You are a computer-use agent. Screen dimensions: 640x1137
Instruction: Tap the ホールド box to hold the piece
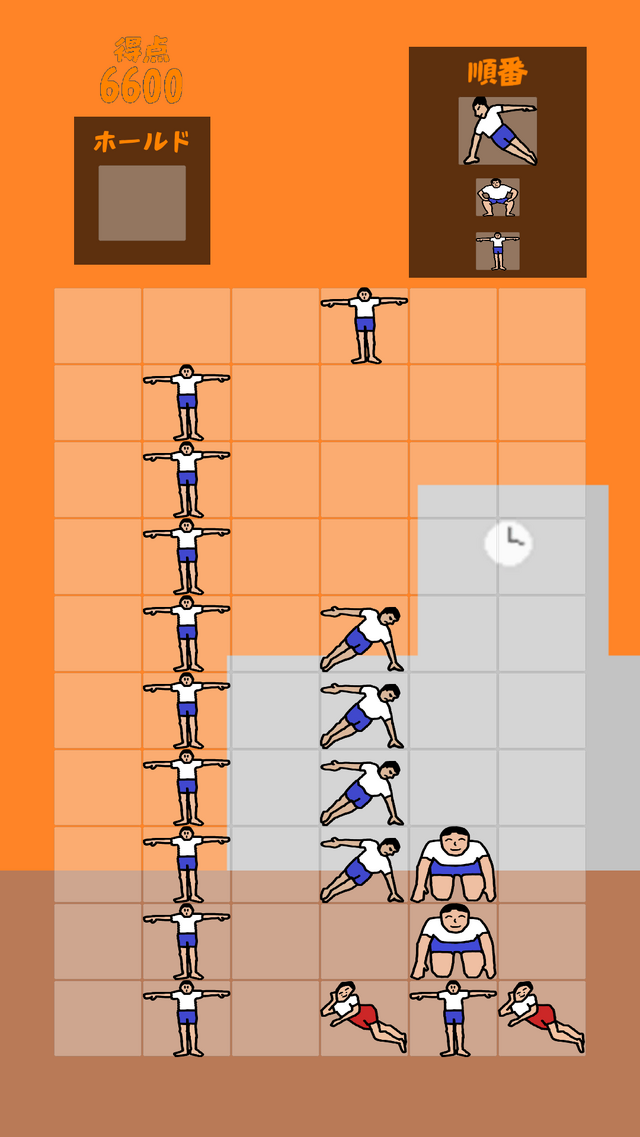pyautogui.click(x=142, y=203)
